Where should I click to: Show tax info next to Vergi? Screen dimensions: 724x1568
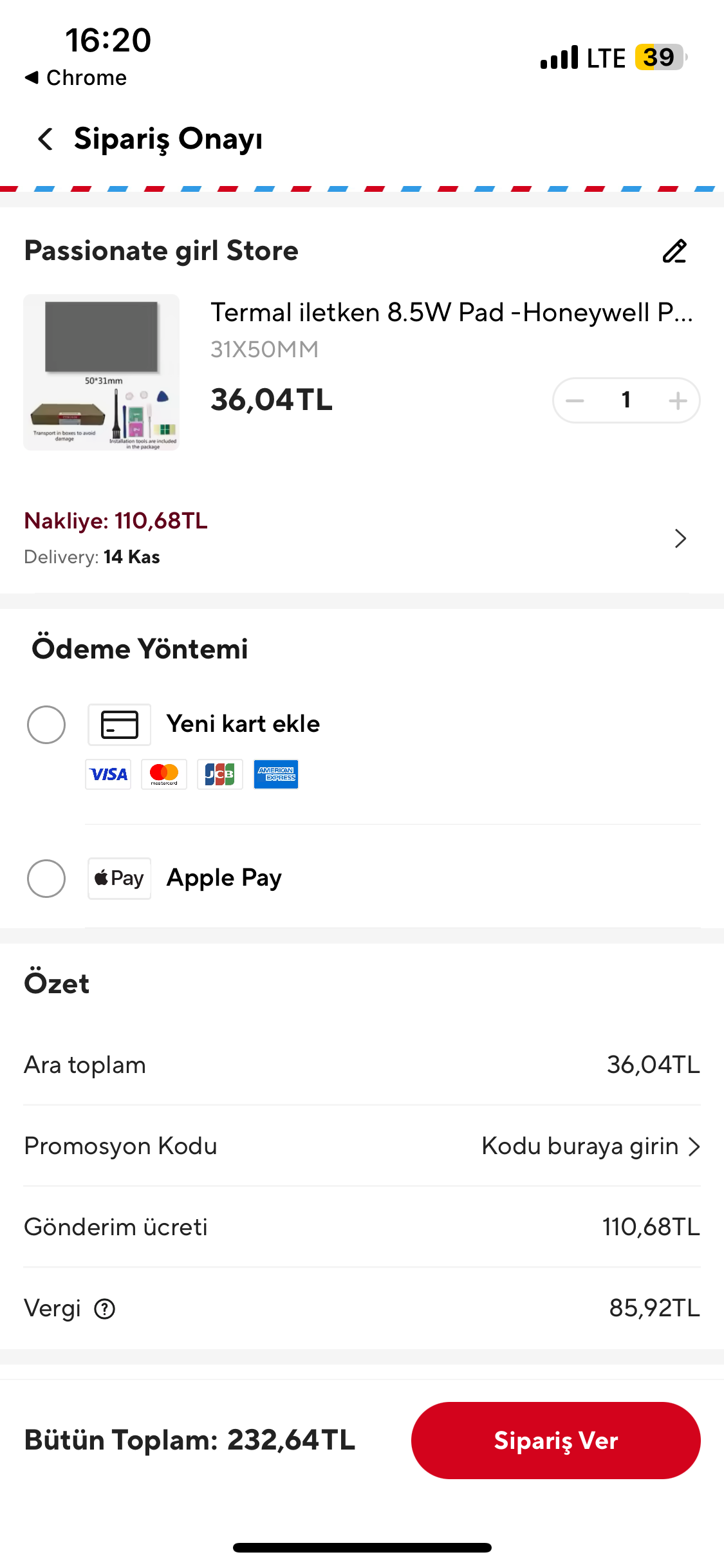point(104,1309)
